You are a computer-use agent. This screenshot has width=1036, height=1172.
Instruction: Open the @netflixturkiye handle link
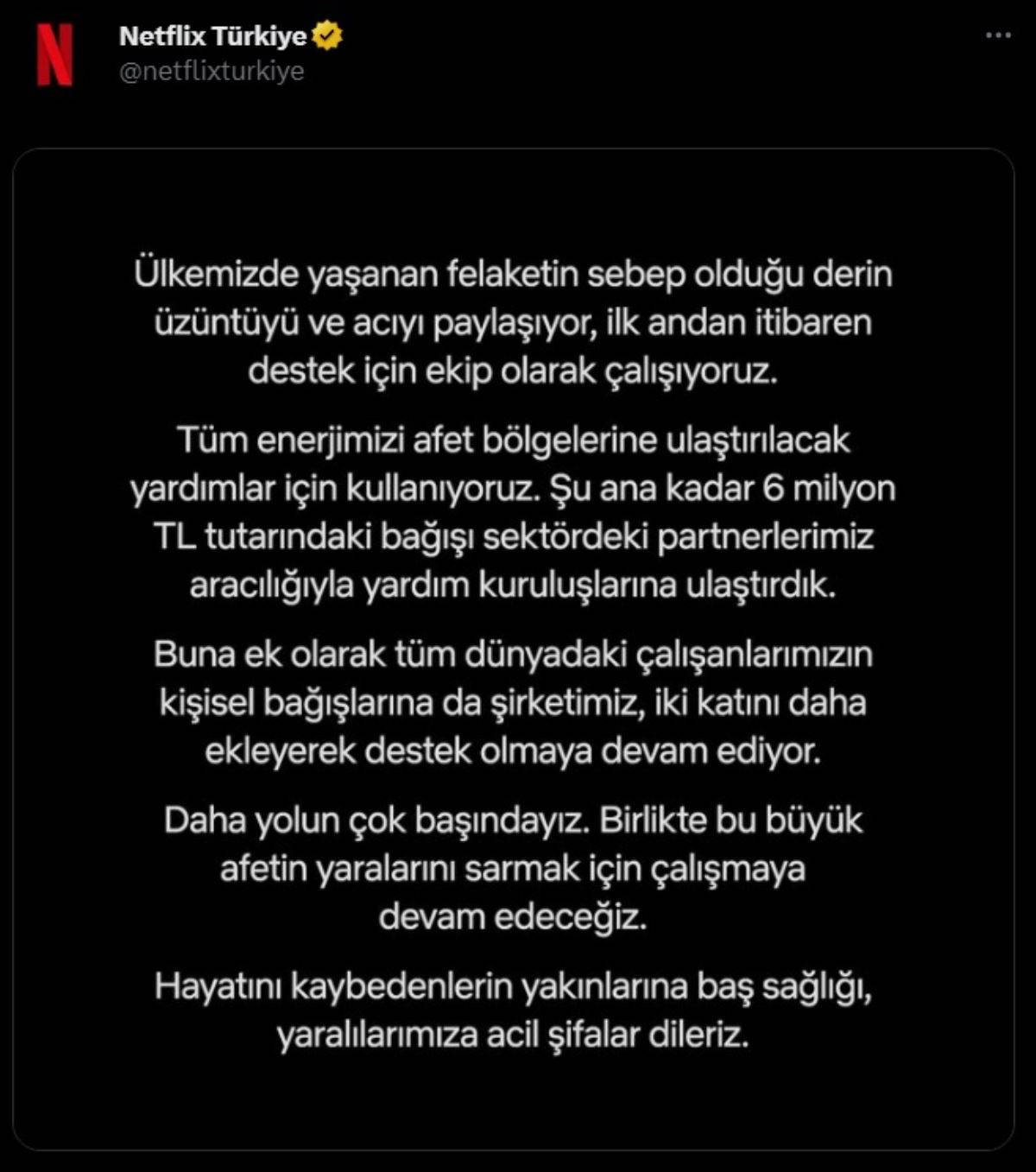pyautogui.click(x=212, y=71)
